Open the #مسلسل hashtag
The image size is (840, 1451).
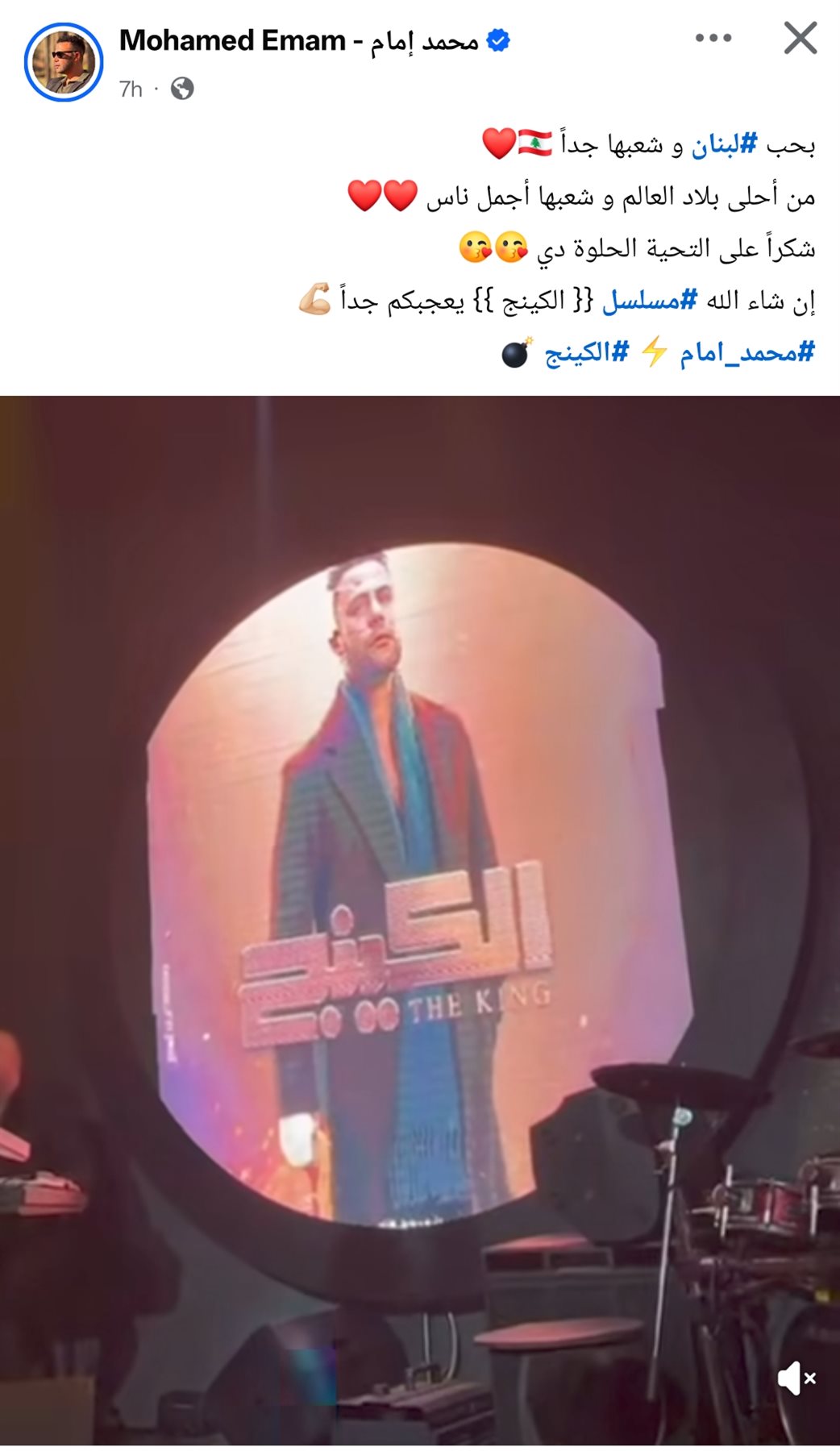[650, 301]
